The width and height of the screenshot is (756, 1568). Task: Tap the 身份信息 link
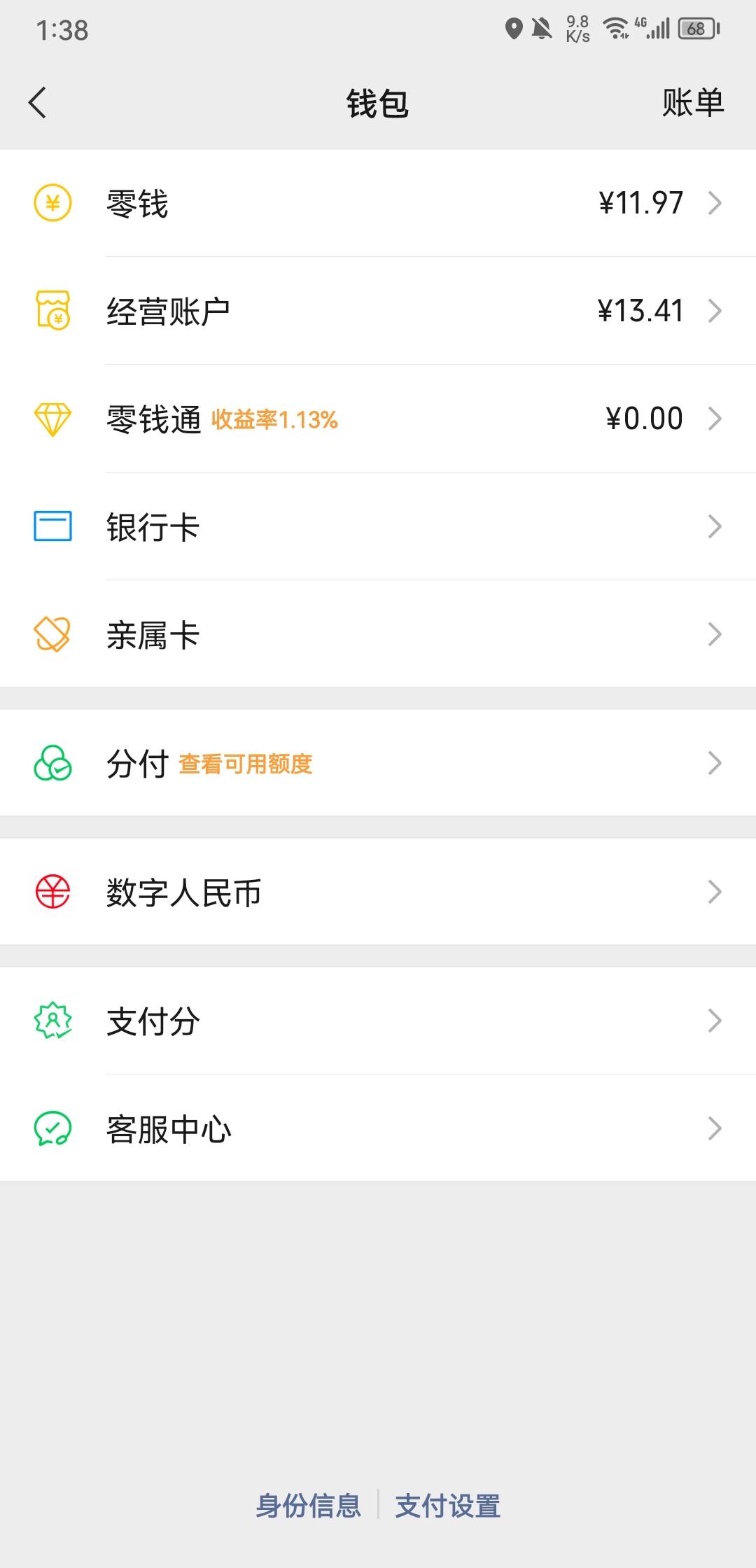point(308,1505)
